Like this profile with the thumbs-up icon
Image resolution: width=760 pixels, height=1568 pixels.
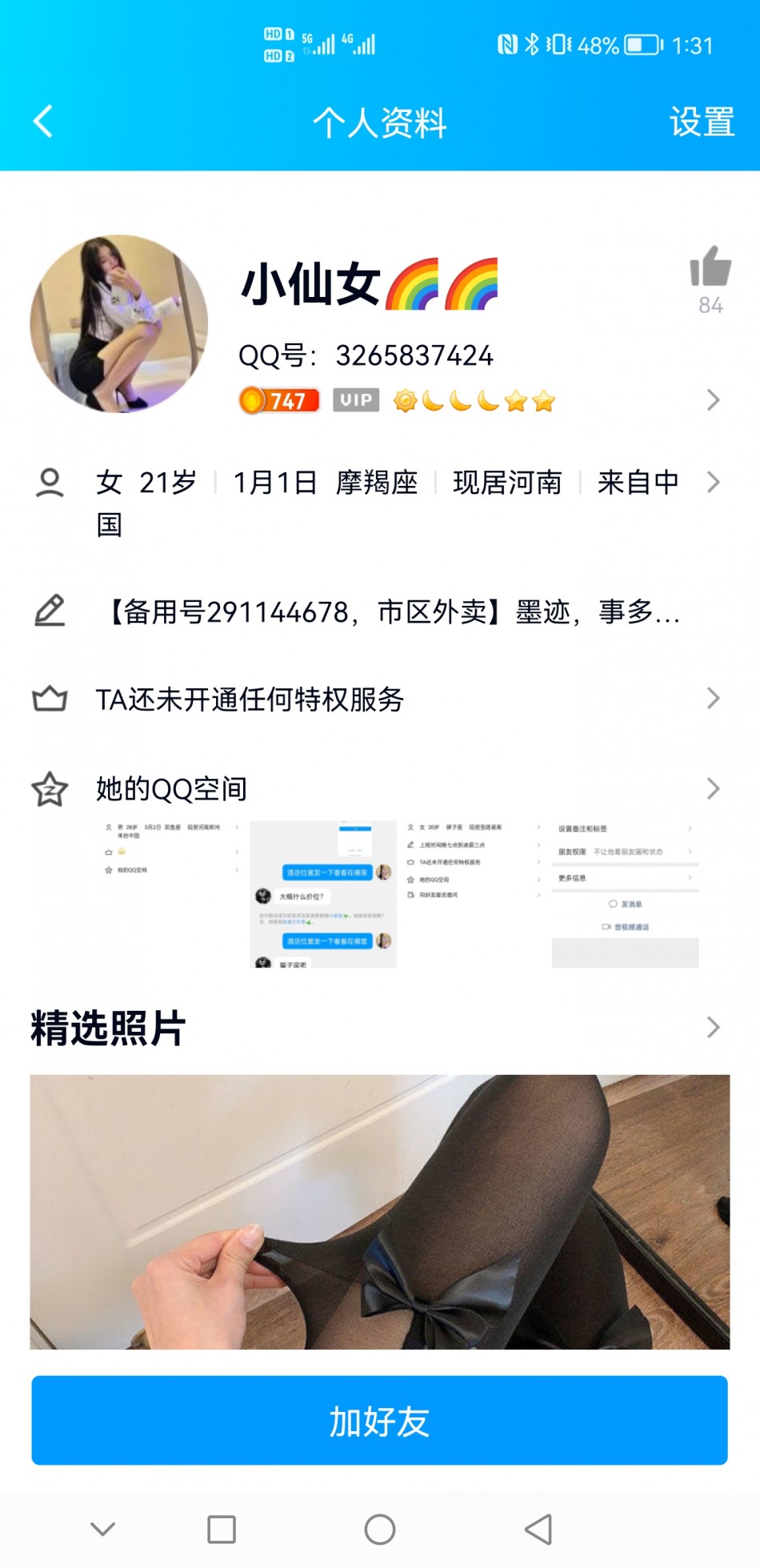tap(710, 267)
